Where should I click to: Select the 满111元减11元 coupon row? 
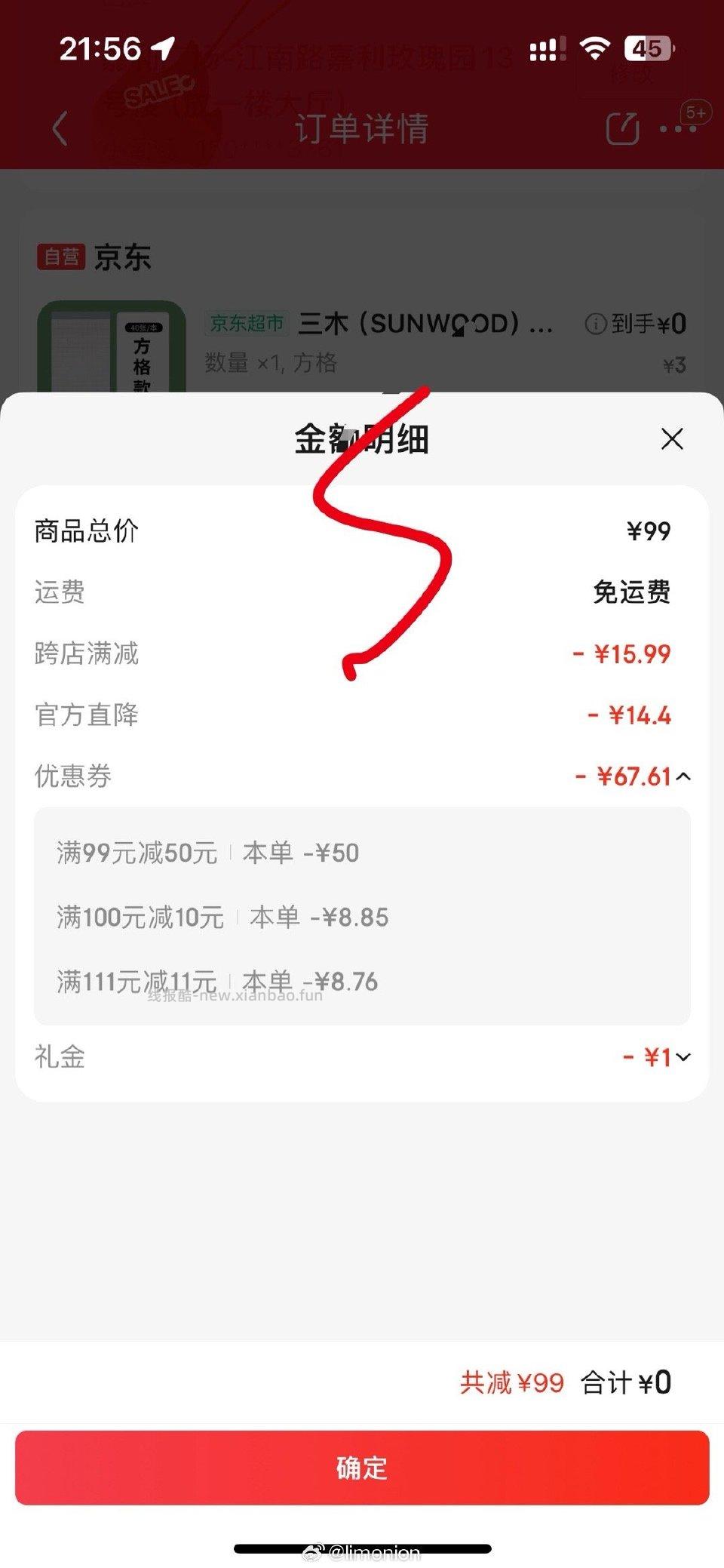click(x=219, y=981)
